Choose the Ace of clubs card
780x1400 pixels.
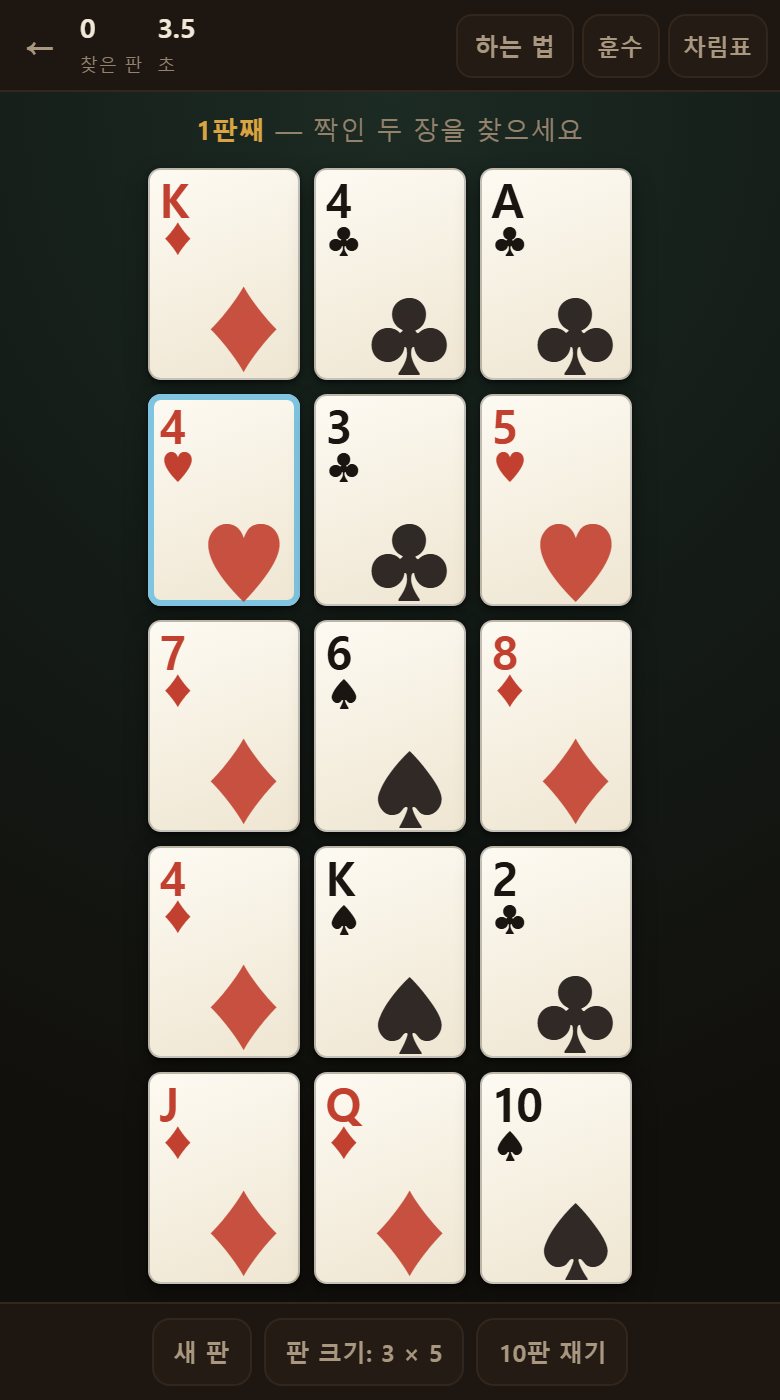pyautogui.click(x=556, y=274)
